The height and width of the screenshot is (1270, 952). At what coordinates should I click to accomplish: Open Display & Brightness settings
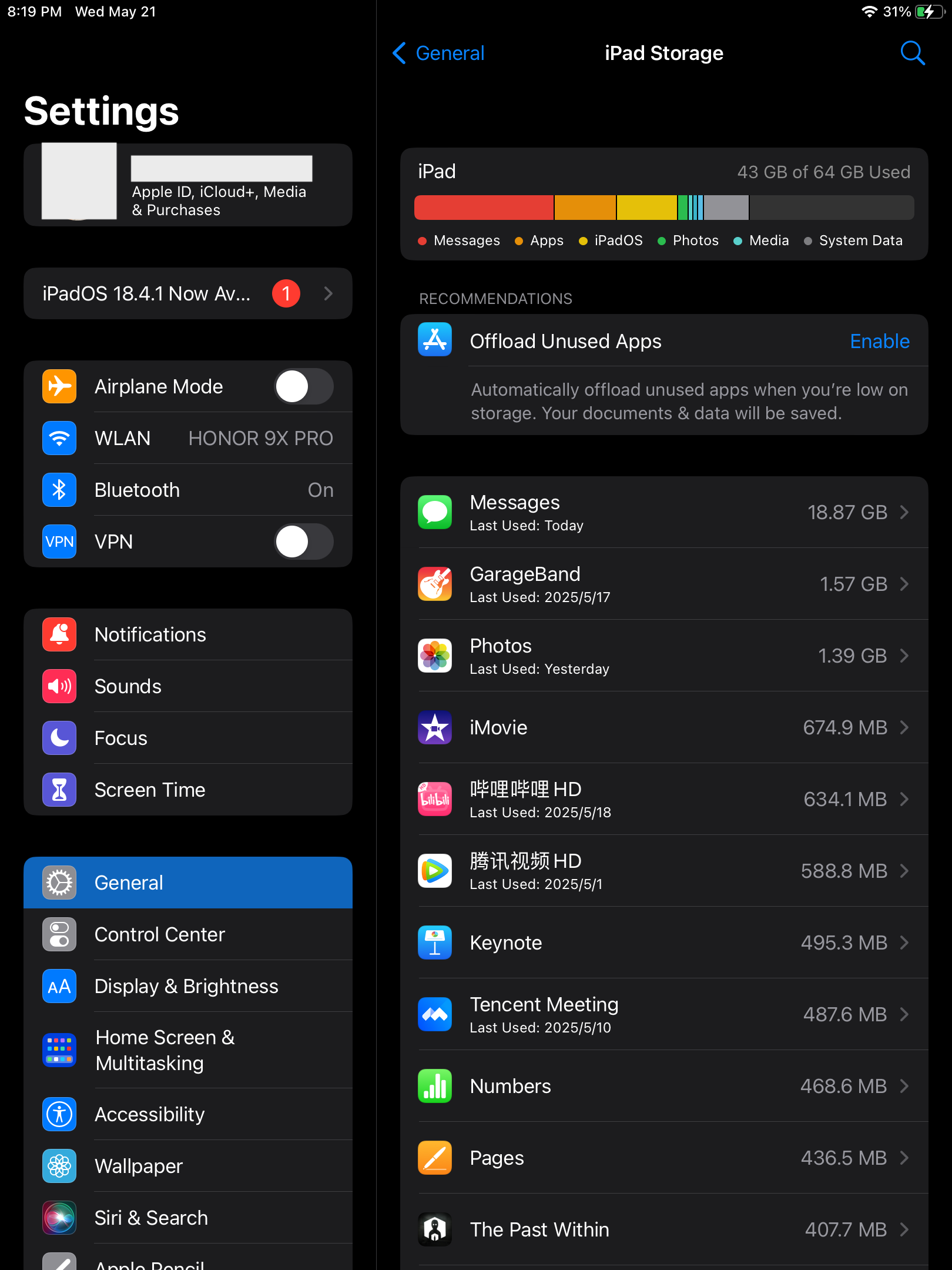(x=188, y=986)
